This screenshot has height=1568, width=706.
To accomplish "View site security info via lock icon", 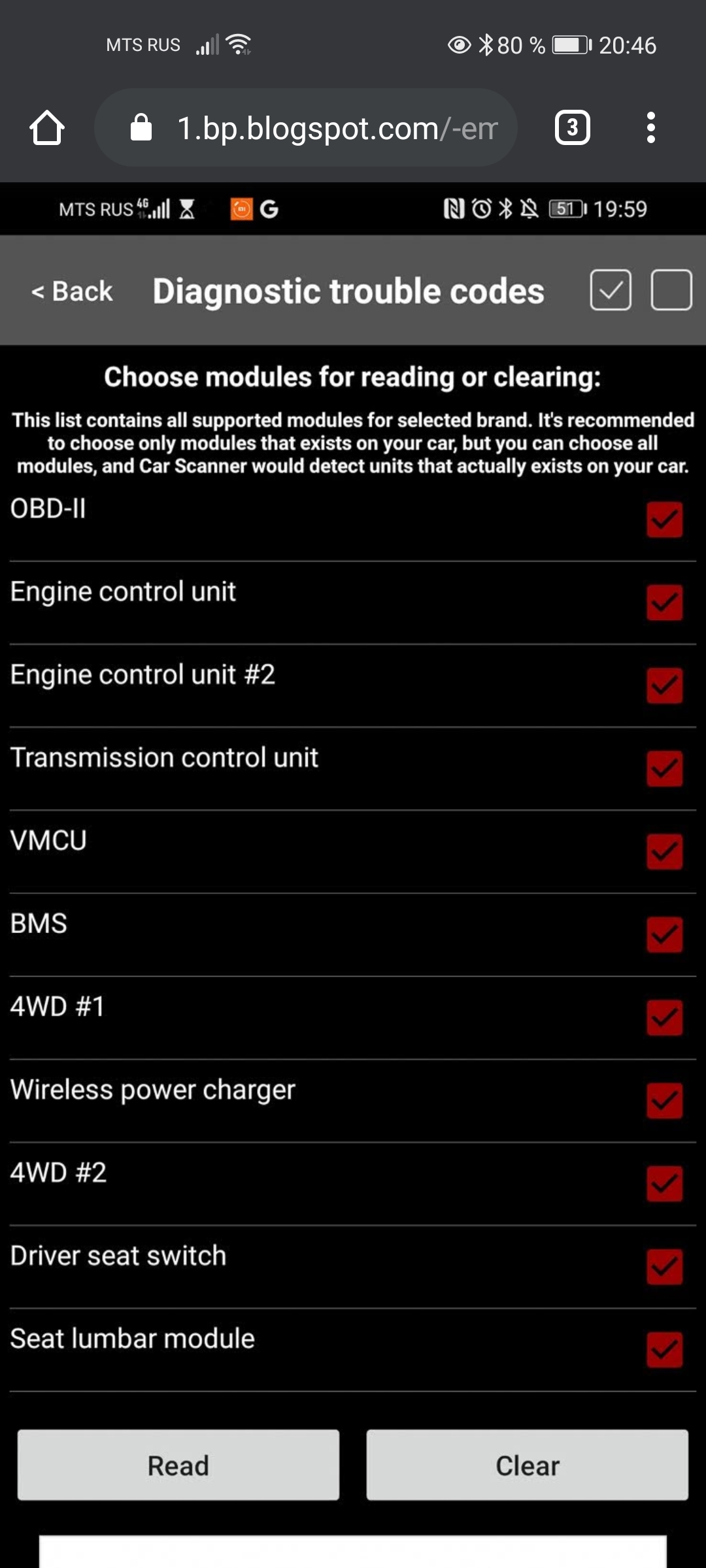I will tap(141, 127).
